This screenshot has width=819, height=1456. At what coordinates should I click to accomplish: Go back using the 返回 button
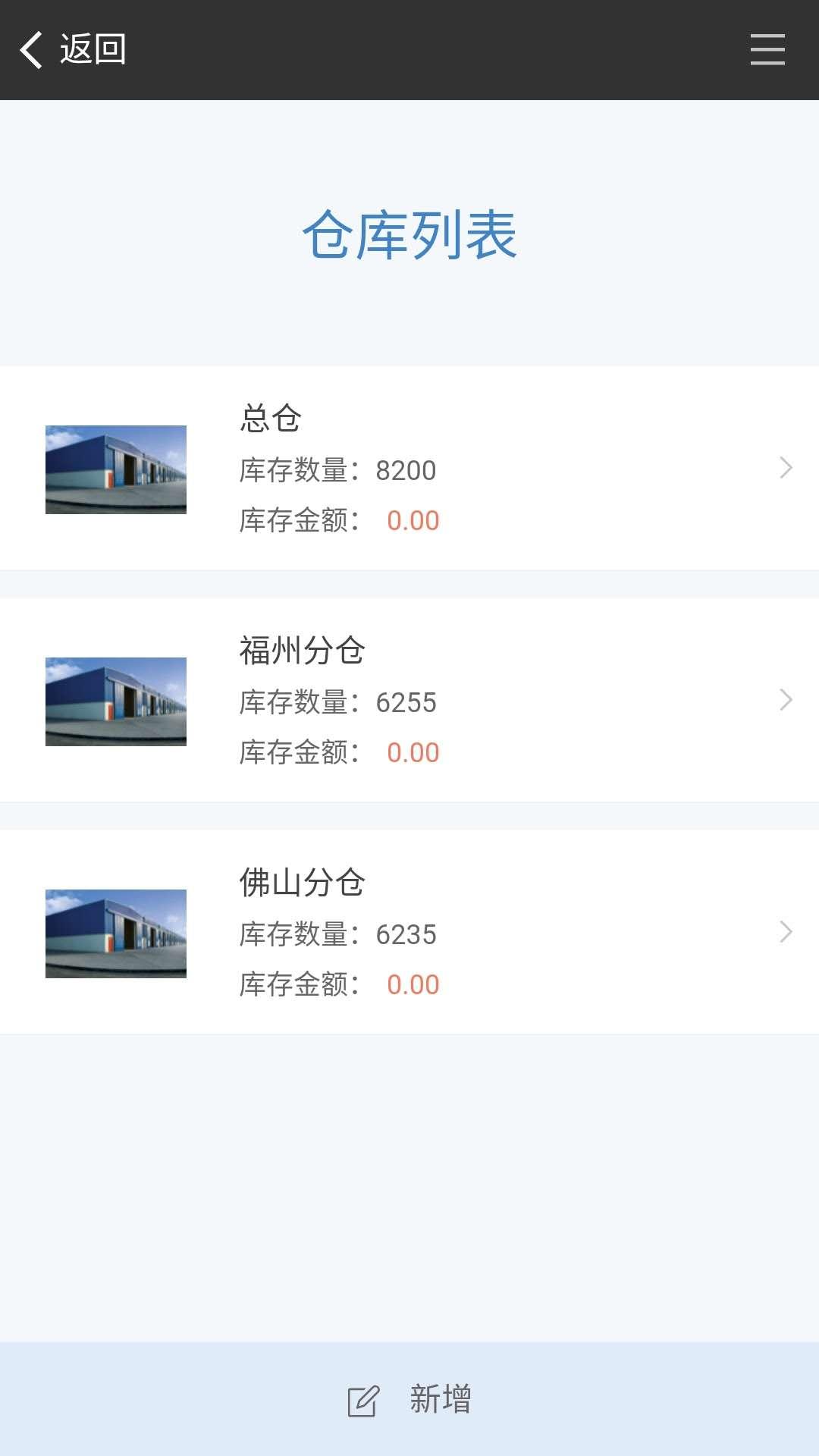73,50
